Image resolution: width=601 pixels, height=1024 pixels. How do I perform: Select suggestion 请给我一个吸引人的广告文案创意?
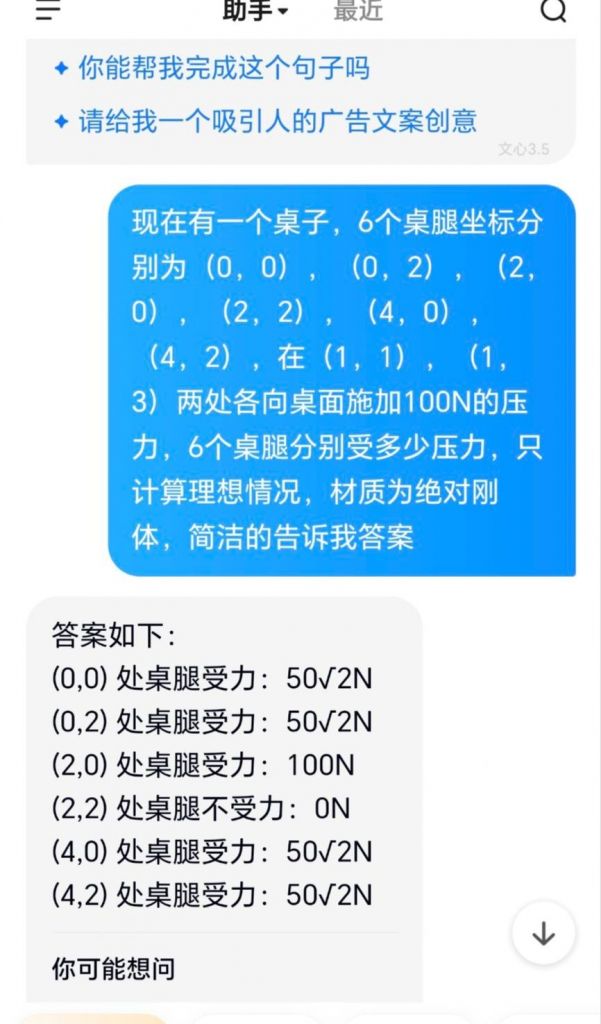click(x=266, y=121)
